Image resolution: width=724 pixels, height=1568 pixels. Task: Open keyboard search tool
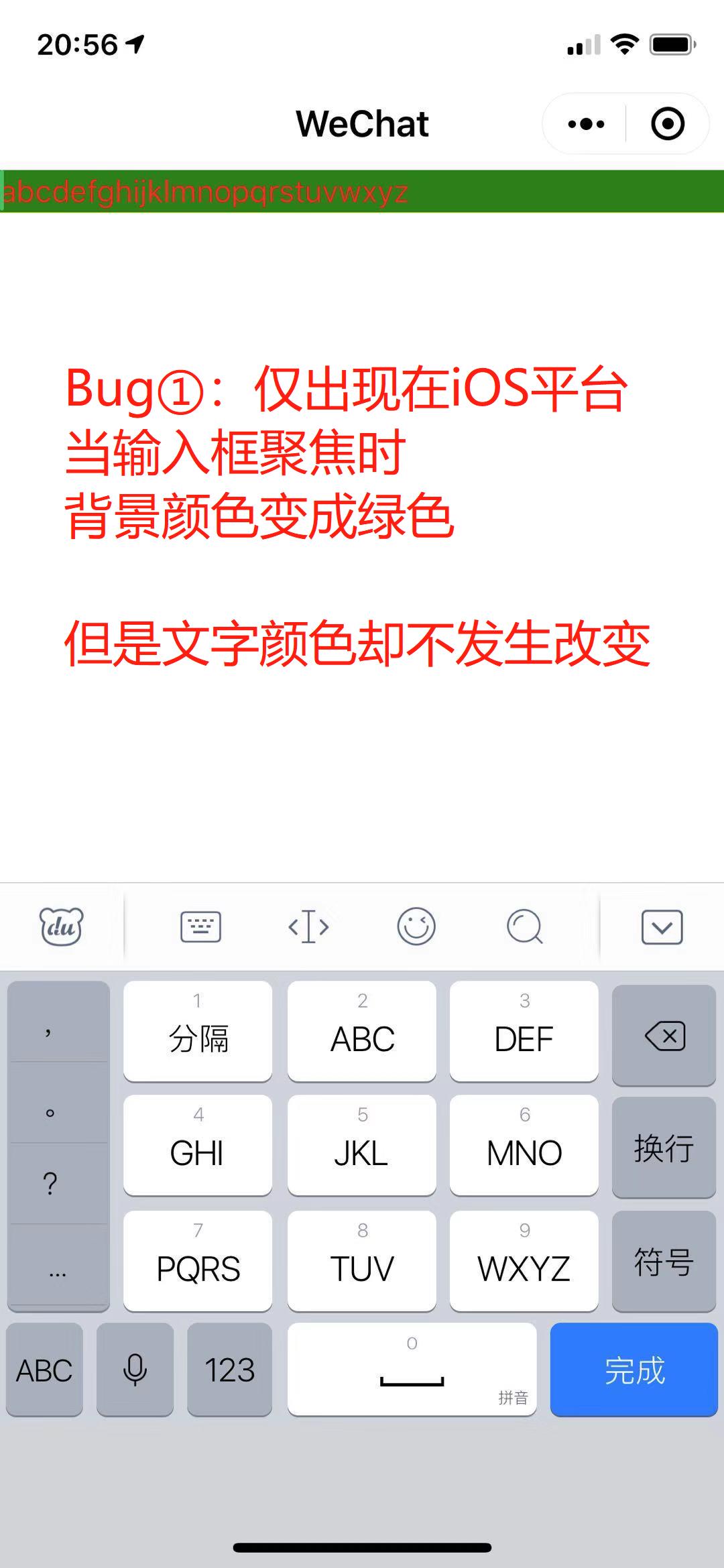pos(524,927)
